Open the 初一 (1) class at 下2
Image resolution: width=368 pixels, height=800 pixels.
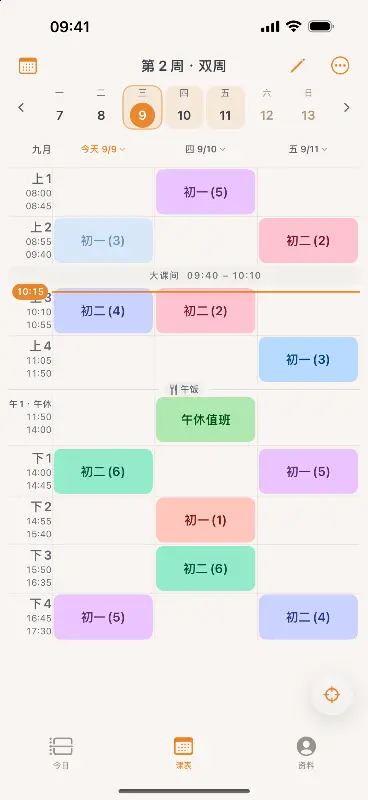[x=206, y=520]
